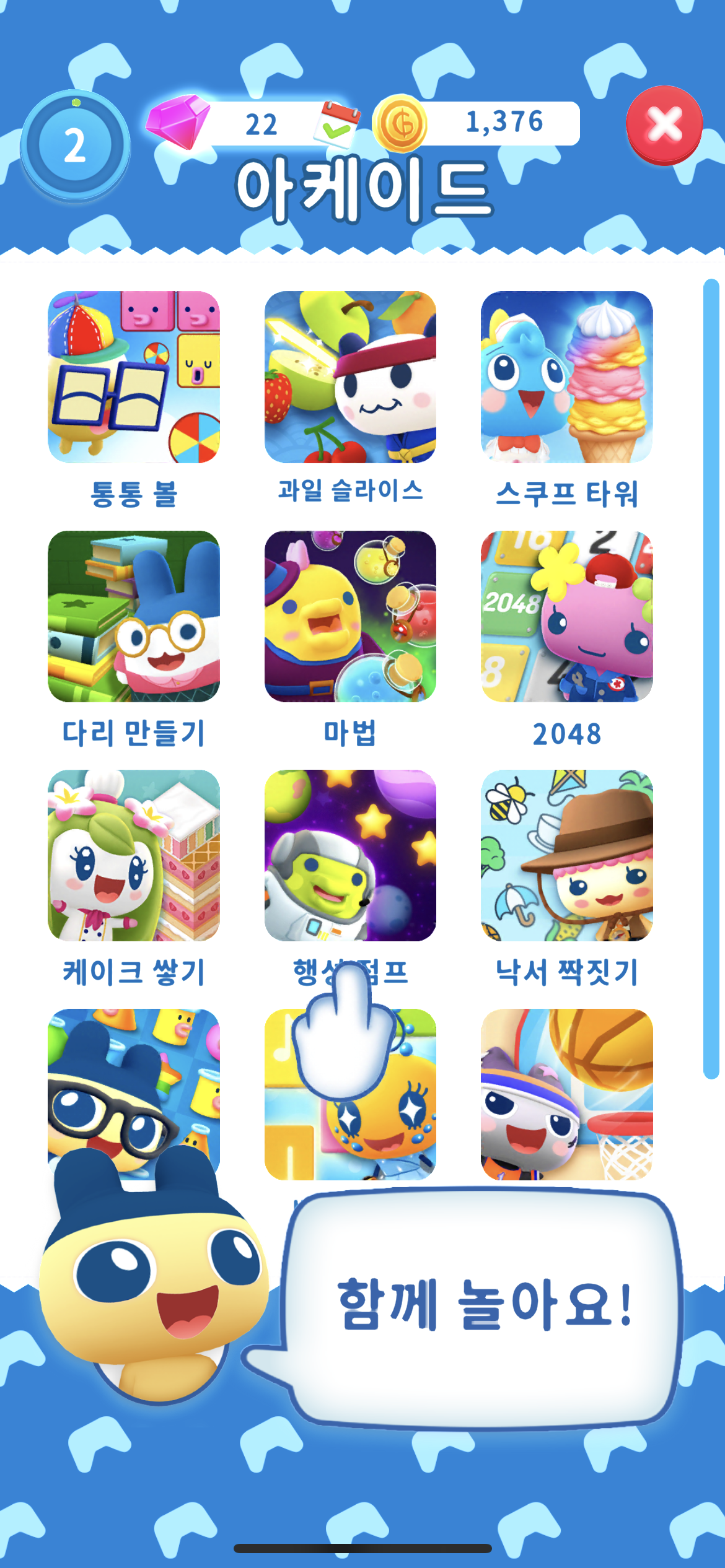Open the level 2 badge
The width and height of the screenshot is (725, 1568).
pos(75,146)
